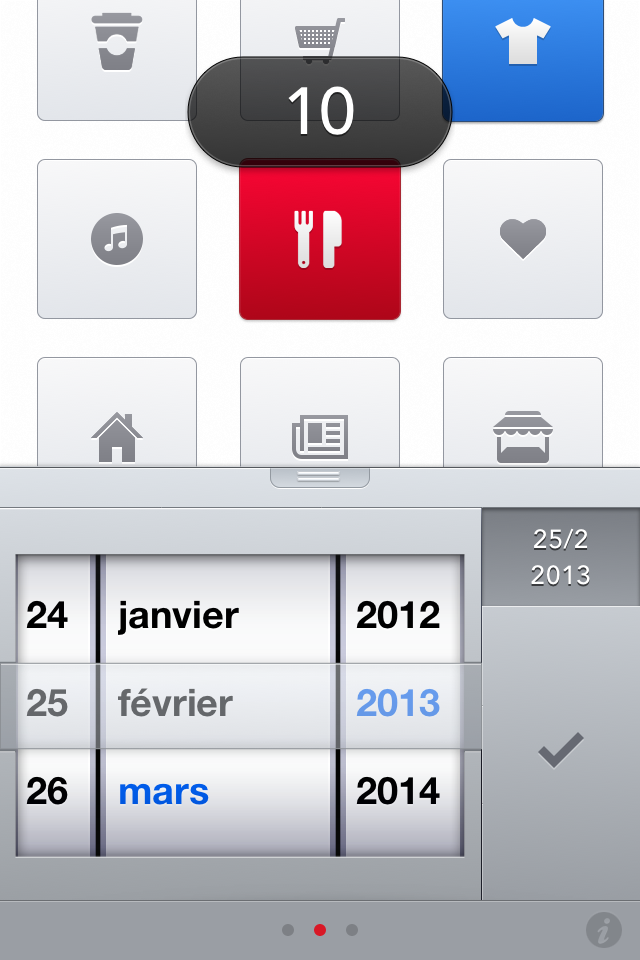Select day 26 in the date wheel
The height and width of the screenshot is (960, 640).
47,792
